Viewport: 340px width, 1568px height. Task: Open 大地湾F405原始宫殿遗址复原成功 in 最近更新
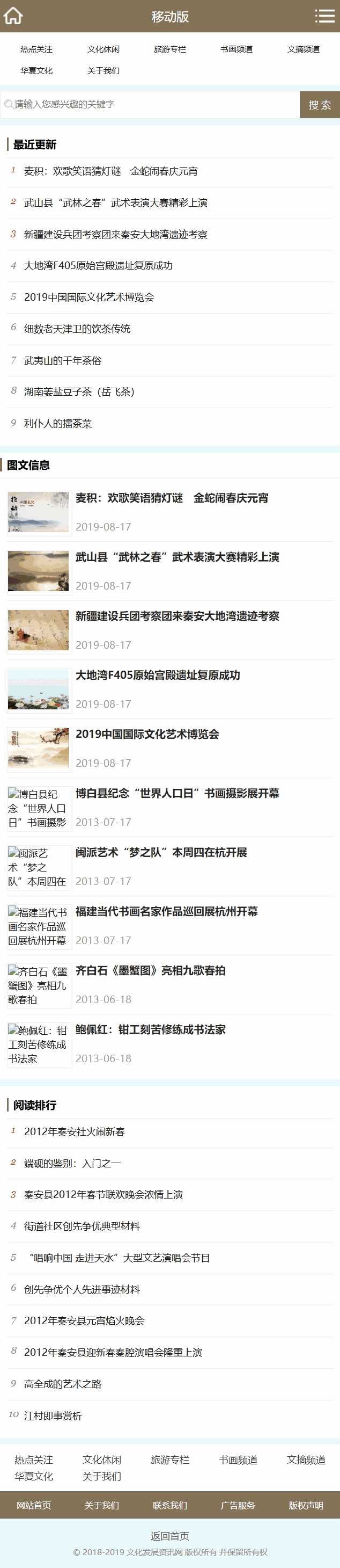(x=98, y=265)
